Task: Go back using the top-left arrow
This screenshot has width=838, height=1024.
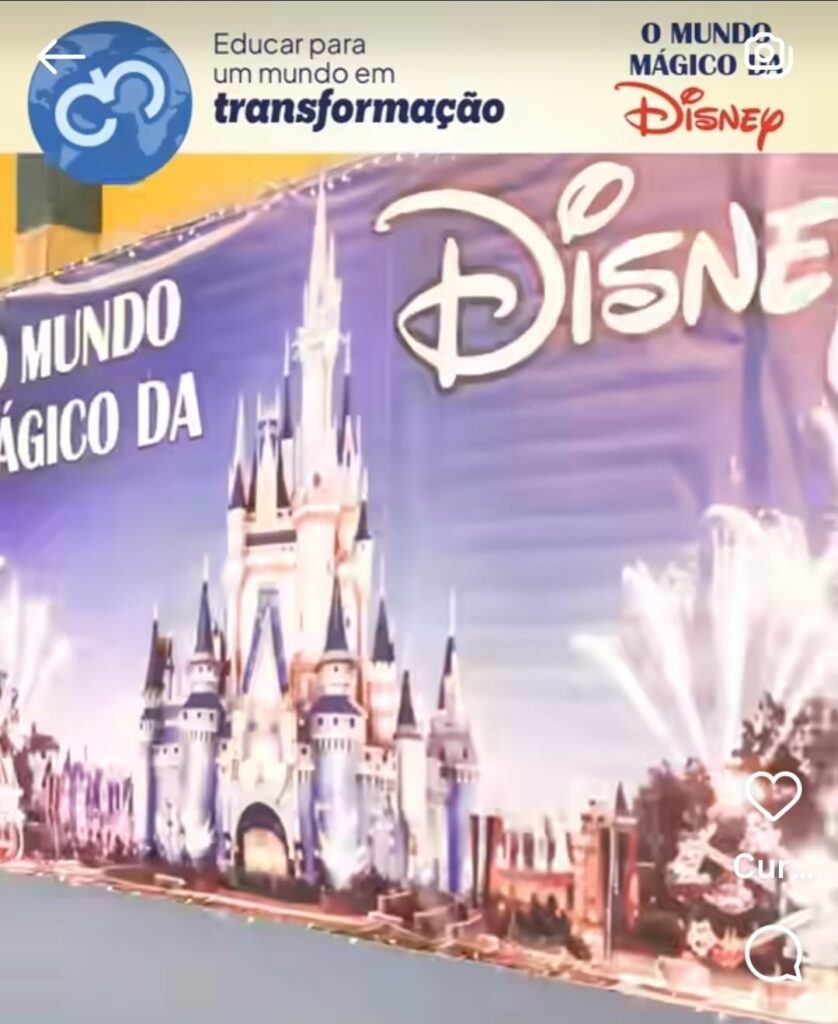Action: (x=60, y=57)
